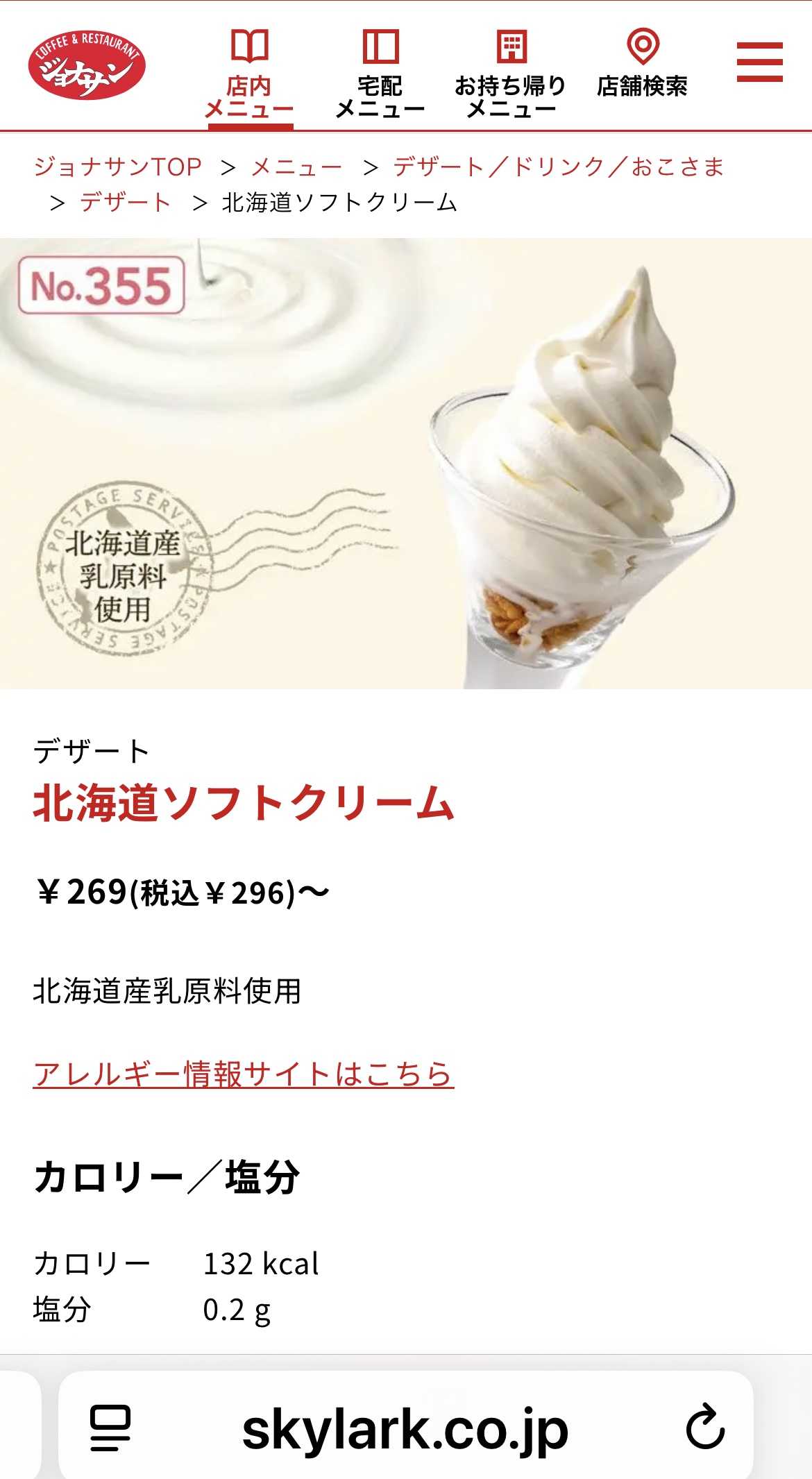Screen dimensions: 812x1479
Task: Open 店舗検索 store search
Action: (642, 65)
